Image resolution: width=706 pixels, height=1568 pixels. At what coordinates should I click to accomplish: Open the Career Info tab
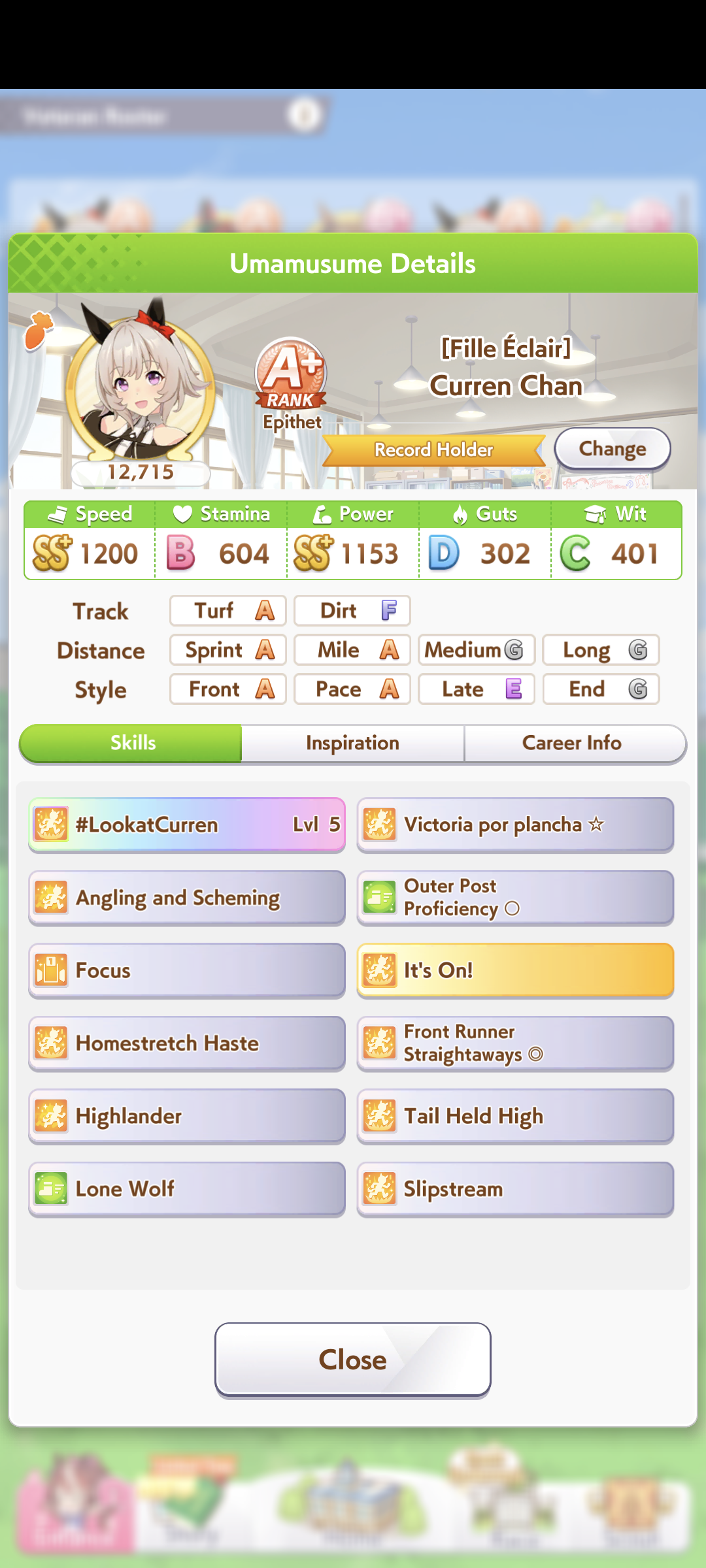point(572,743)
